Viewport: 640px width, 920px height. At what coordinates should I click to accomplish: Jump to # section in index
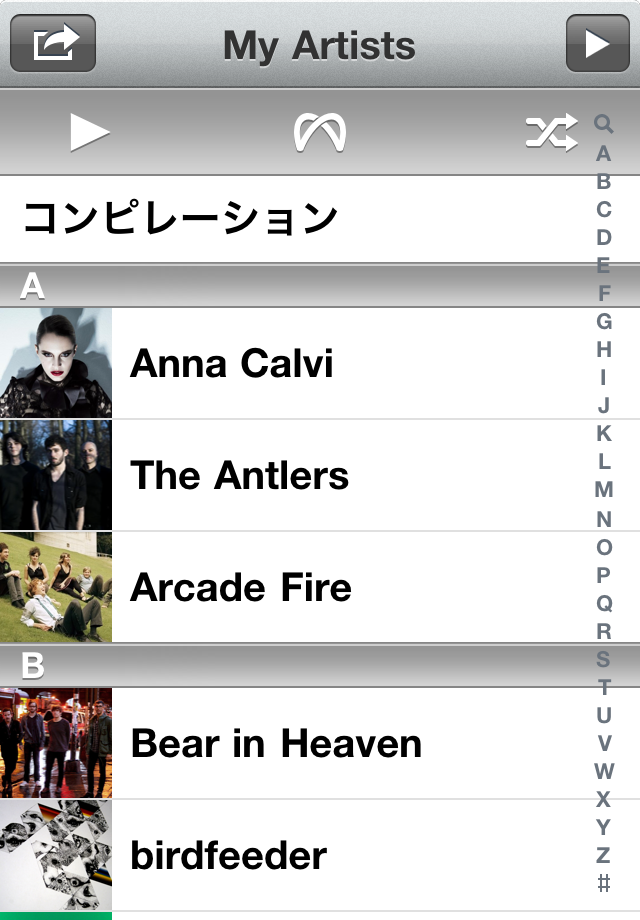[603, 883]
